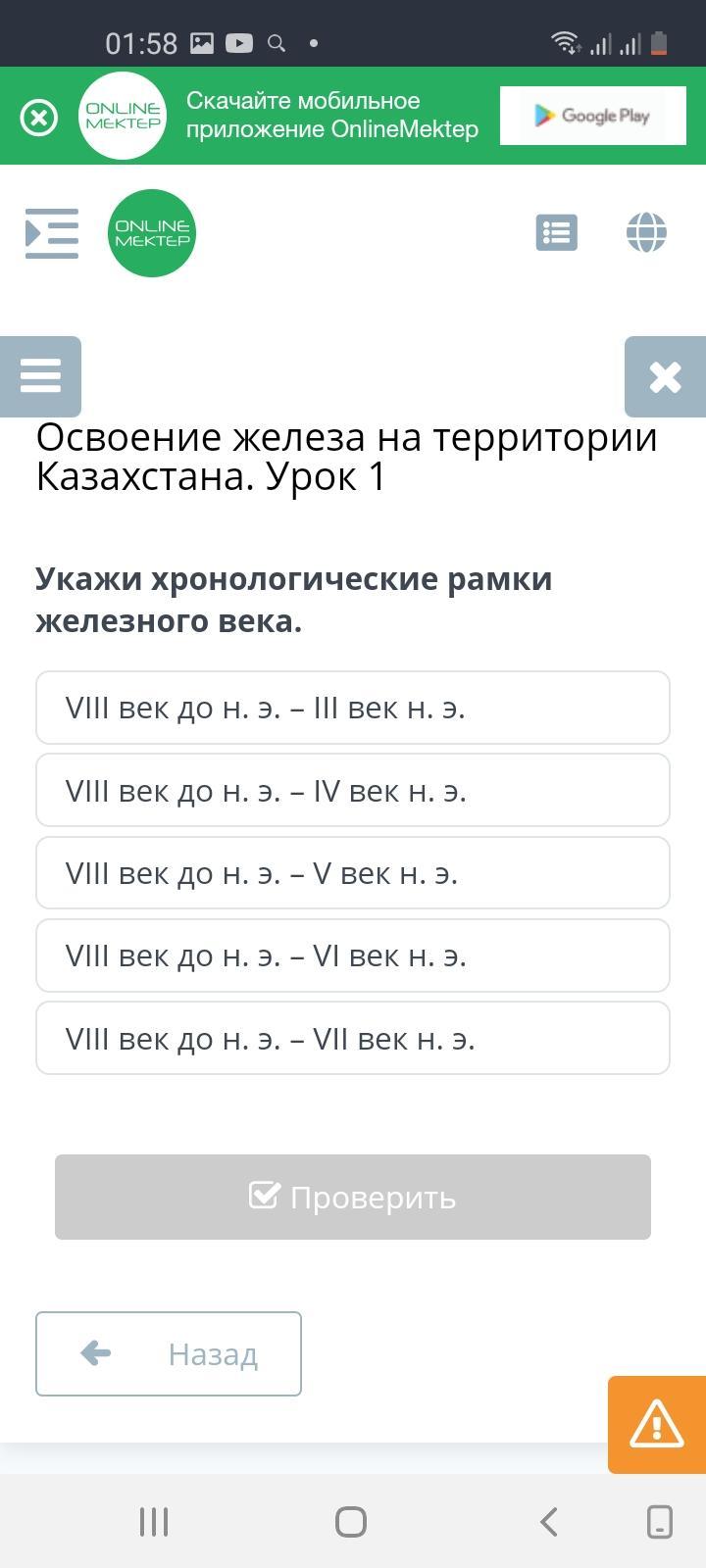Go back with the Назад button

(x=169, y=1353)
